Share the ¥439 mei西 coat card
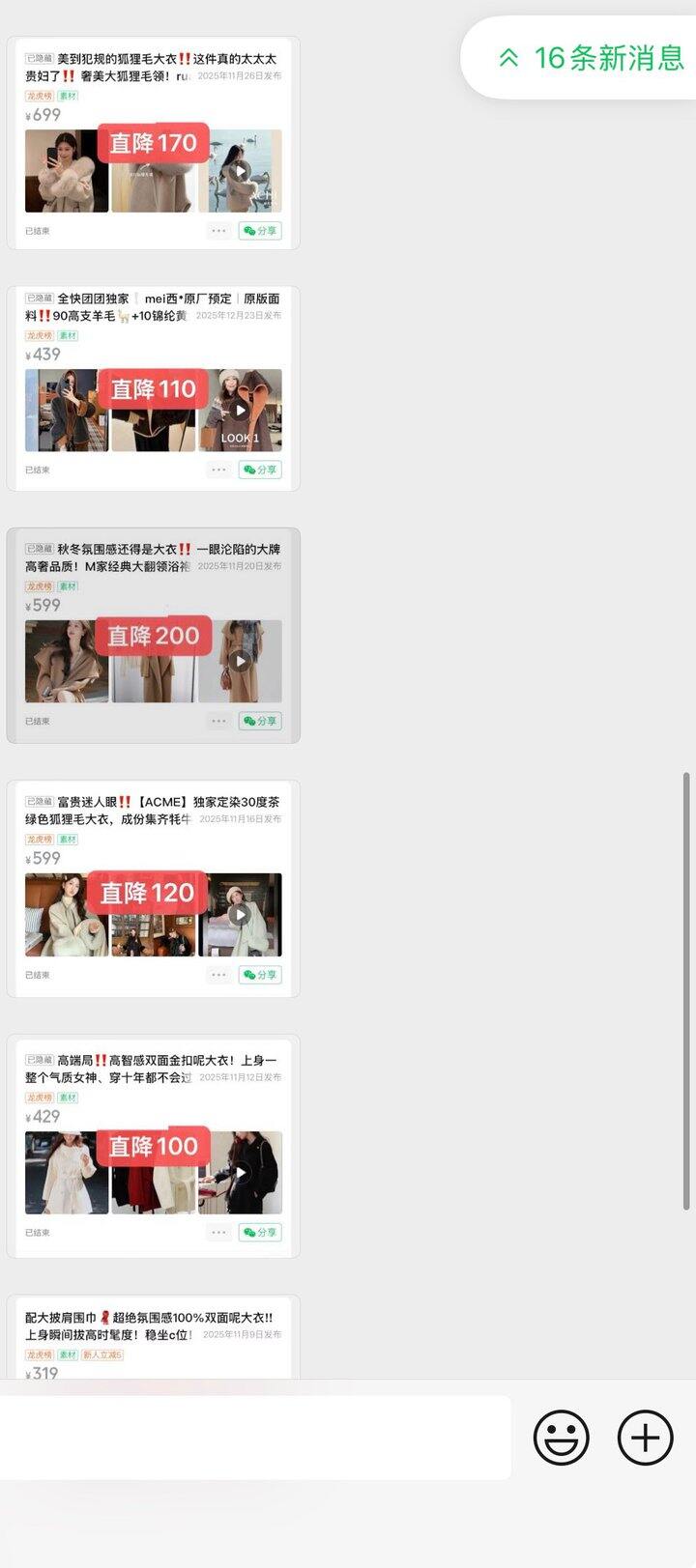Screen dimensions: 696x1568 click(260, 470)
